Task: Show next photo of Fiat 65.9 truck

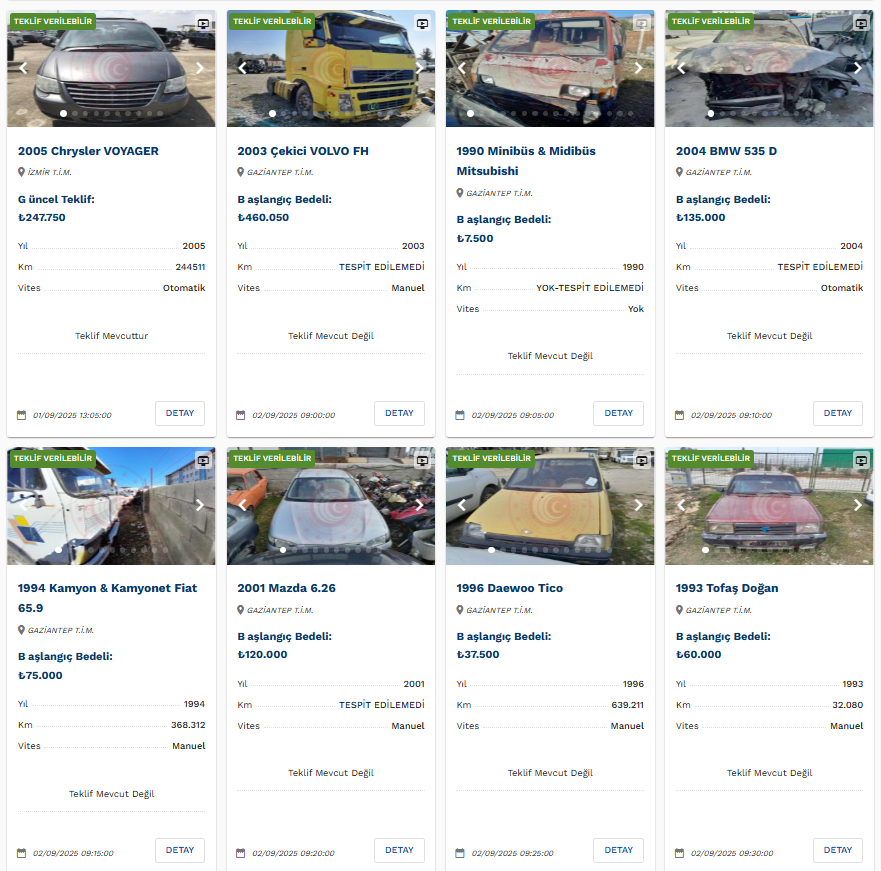Action: point(199,505)
